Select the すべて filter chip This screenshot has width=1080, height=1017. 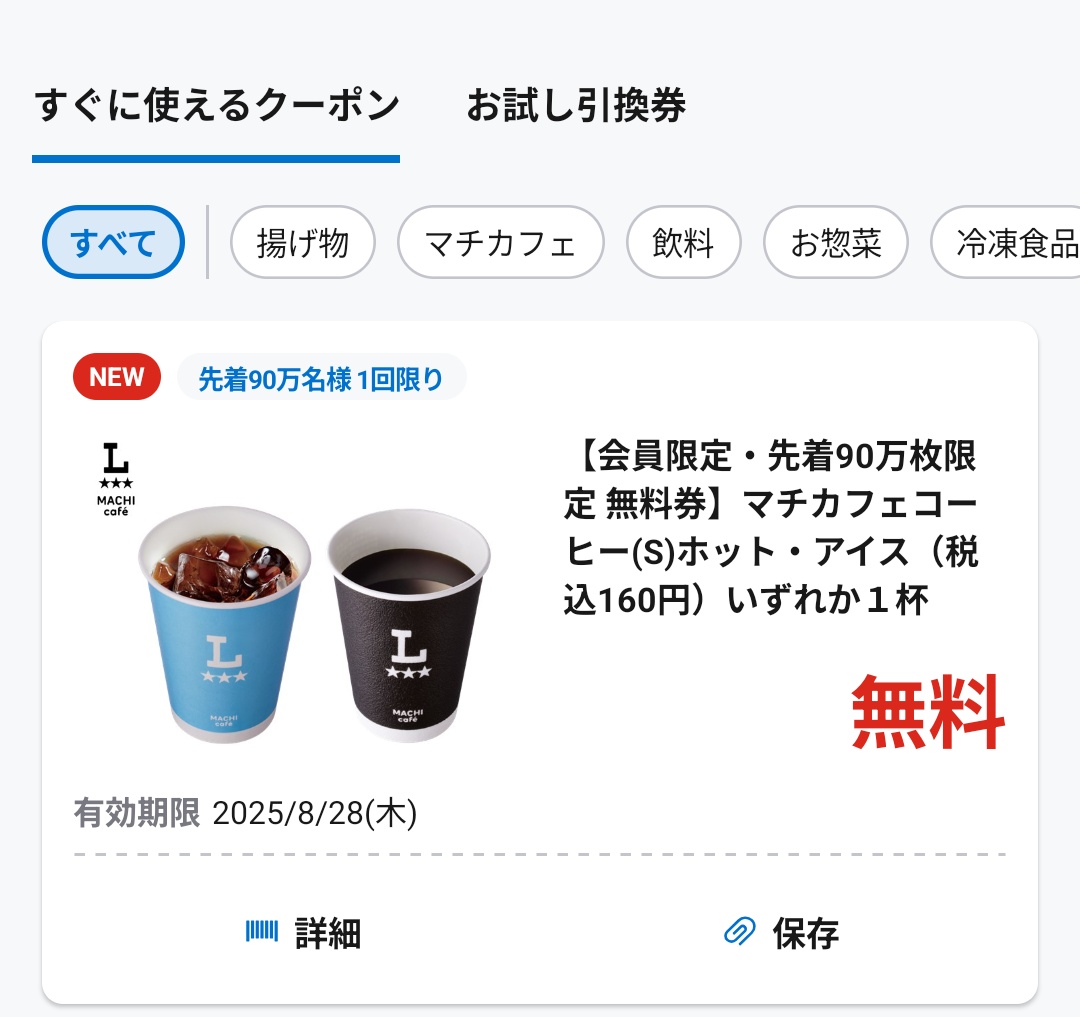(113, 242)
